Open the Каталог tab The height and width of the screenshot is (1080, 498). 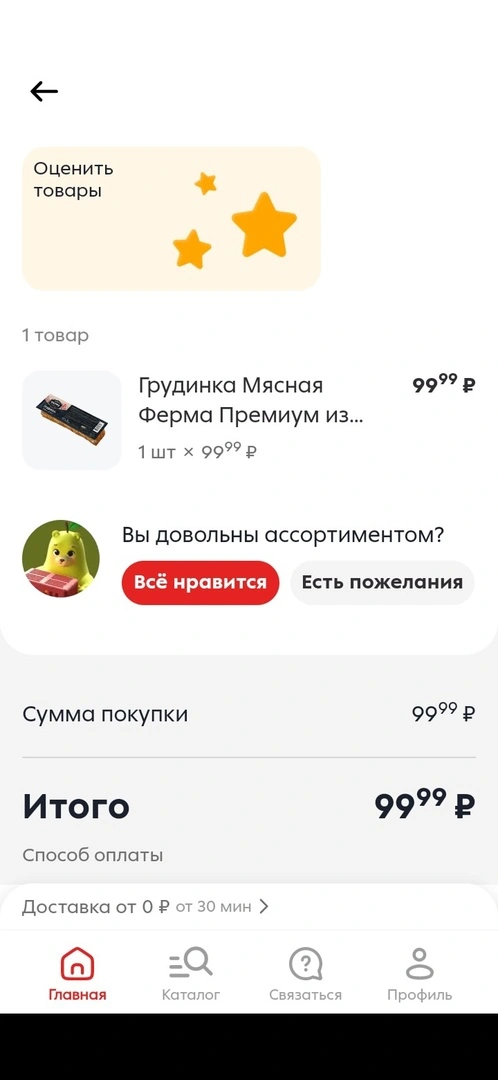click(191, 974)
